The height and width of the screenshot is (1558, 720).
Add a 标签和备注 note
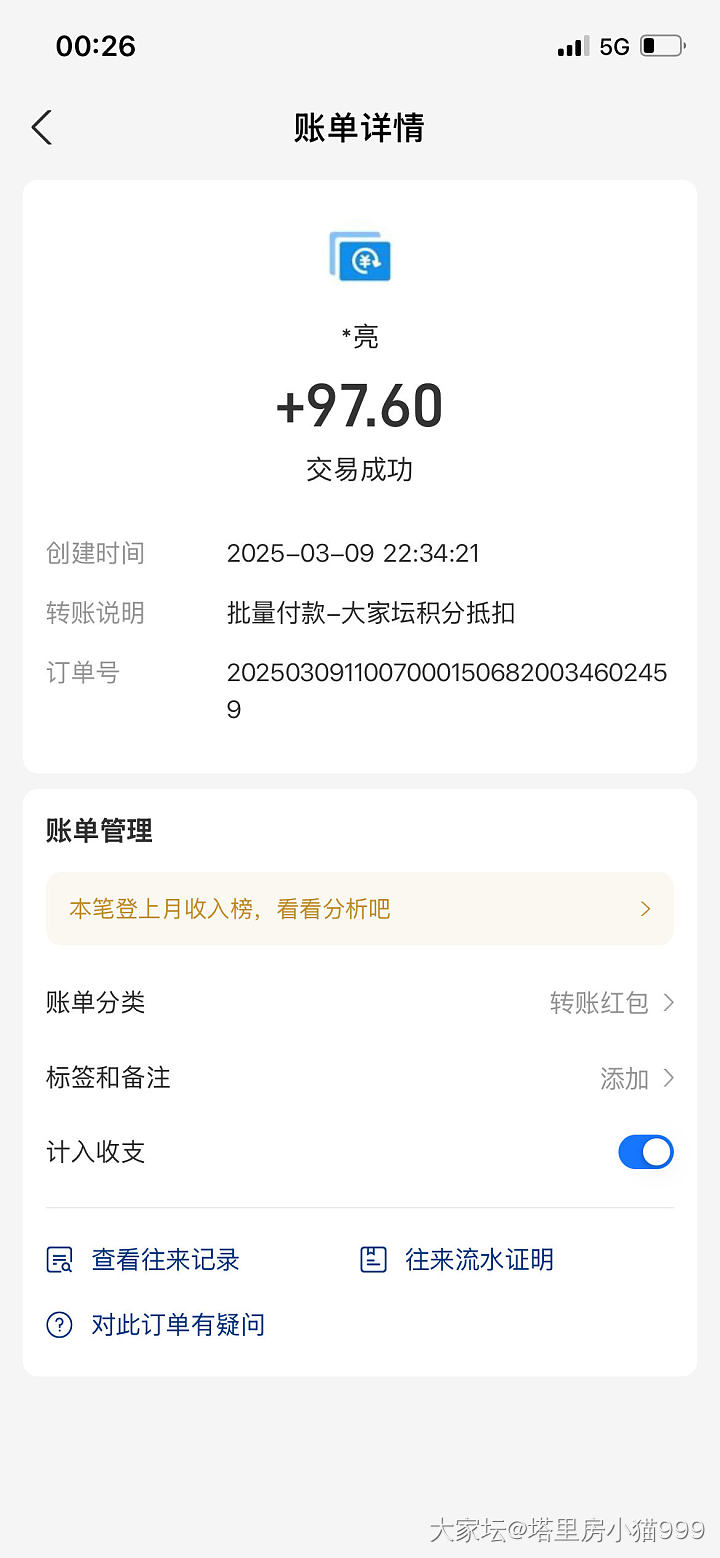pyautogui.click(x=636, y=1078)
